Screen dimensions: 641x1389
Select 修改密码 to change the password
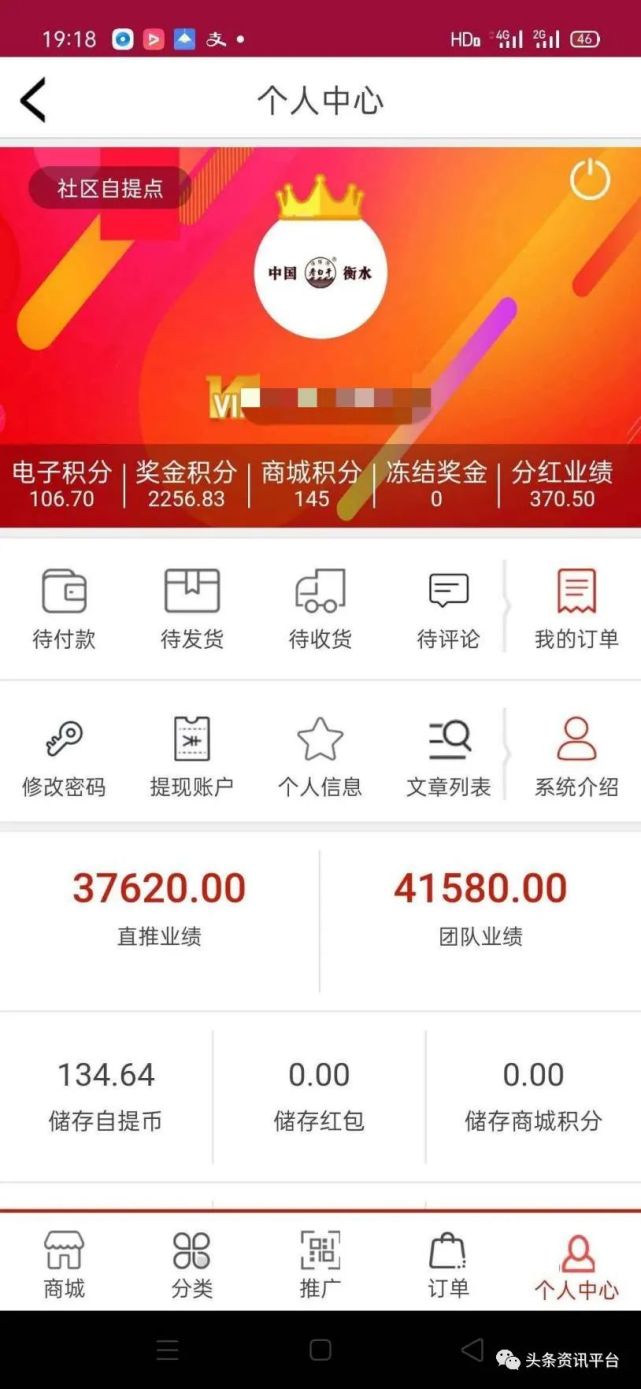coord(64,757)
